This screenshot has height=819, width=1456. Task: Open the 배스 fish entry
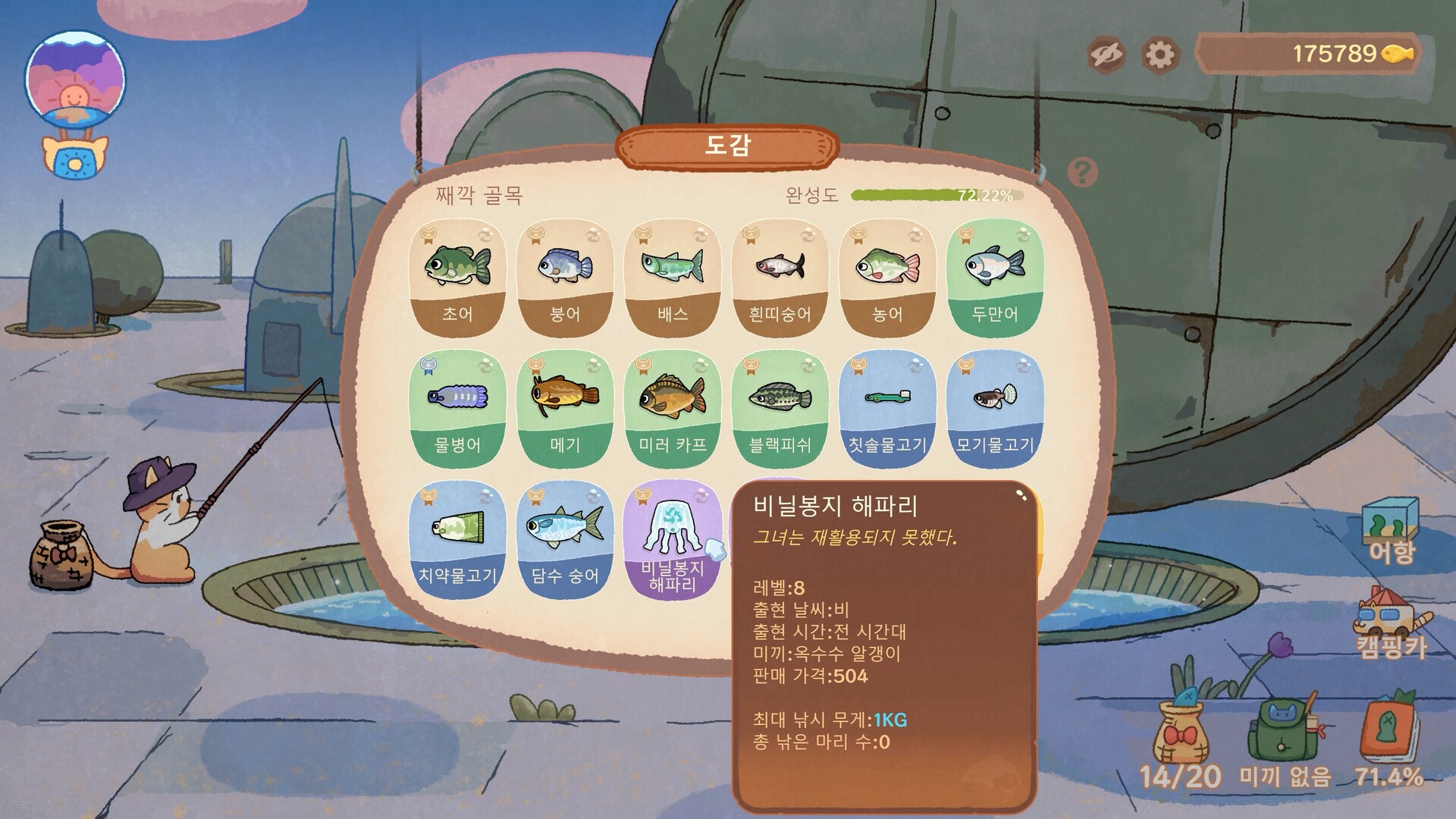[673, 277]
